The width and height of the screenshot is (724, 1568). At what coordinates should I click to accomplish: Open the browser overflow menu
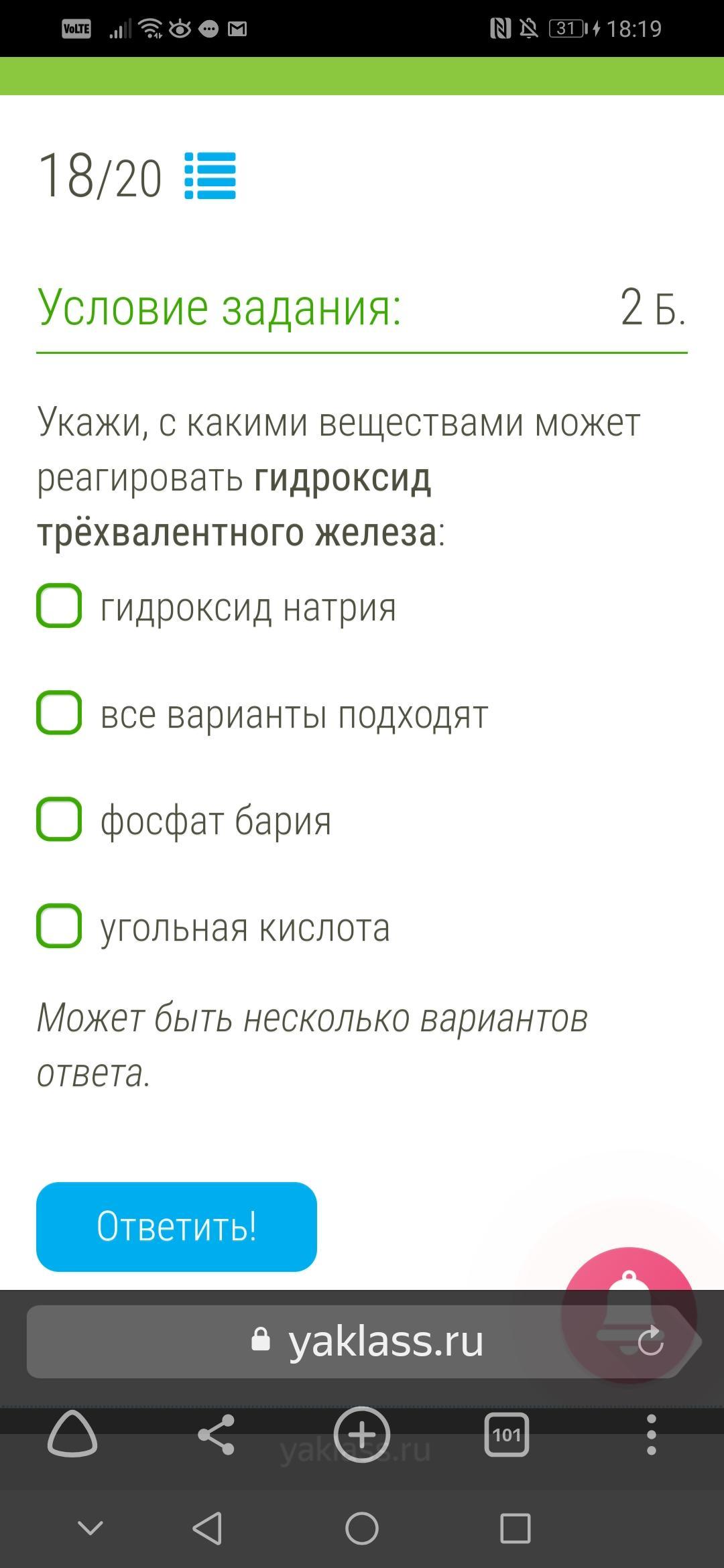click(x=651, y=1435)
